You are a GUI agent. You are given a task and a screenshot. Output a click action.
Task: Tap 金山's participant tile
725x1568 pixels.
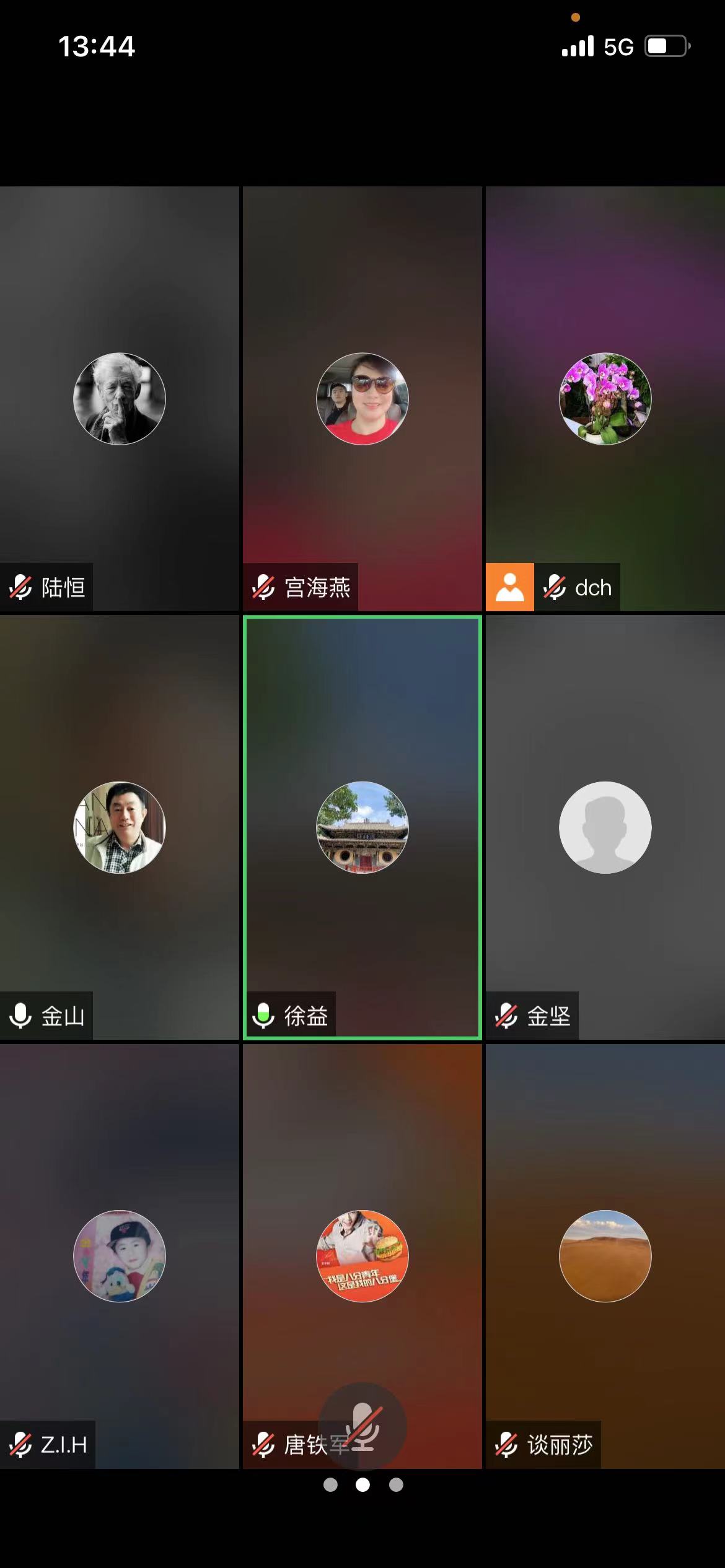pyautogui.click(x=119, y=827)
